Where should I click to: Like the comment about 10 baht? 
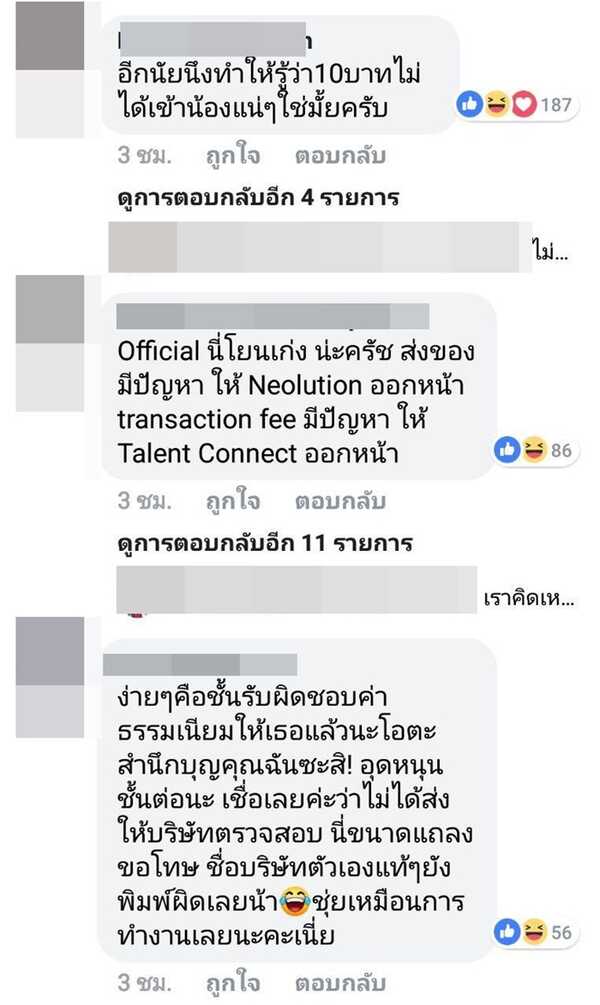click(233, 156)
